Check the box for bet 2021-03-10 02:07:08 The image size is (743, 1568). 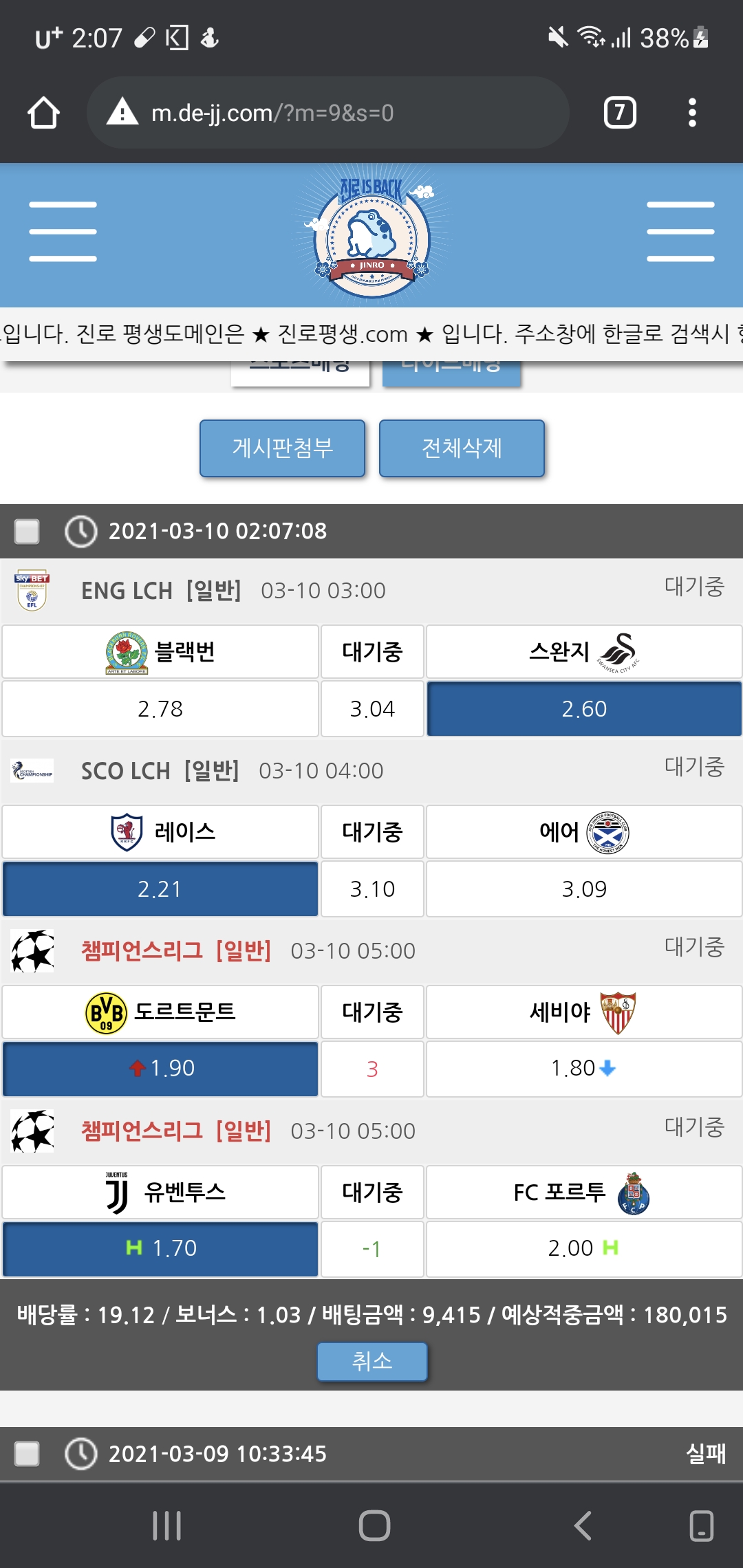(x=27, y=531)
